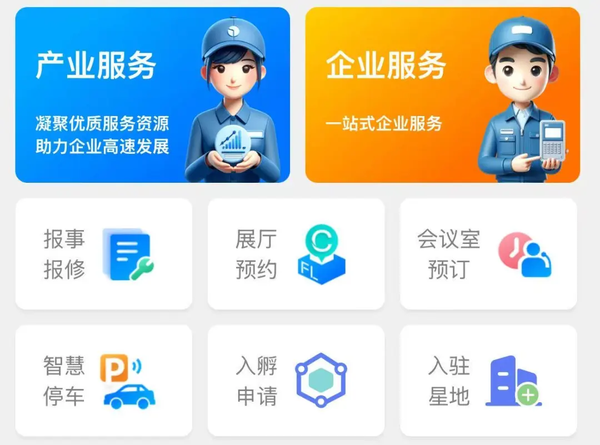Screen dimensions: 600x445
Task: Open 展厅预约 booking
Action: click(x=295, y=254)
